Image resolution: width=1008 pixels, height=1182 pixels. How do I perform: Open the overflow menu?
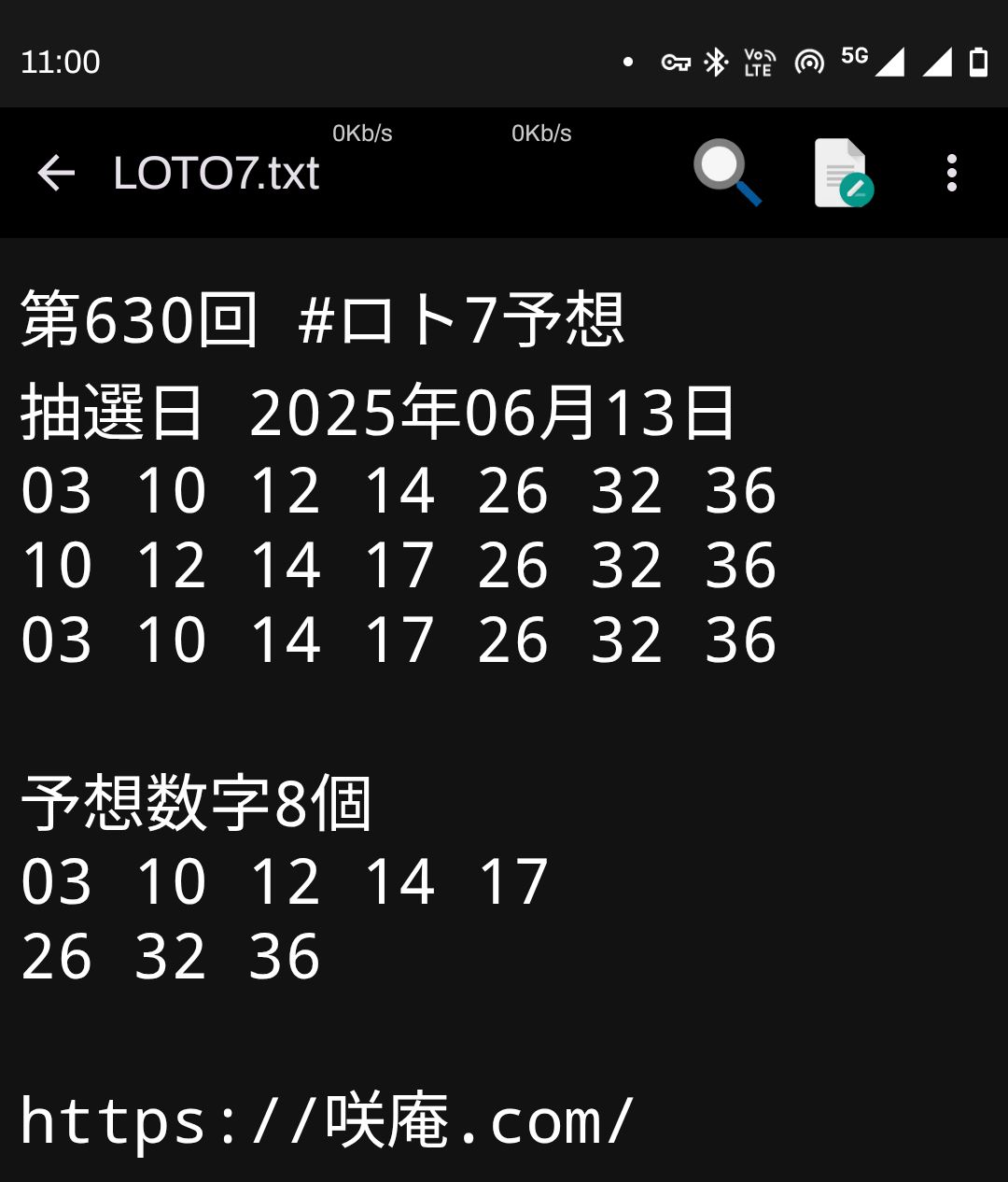pos(951,174)
